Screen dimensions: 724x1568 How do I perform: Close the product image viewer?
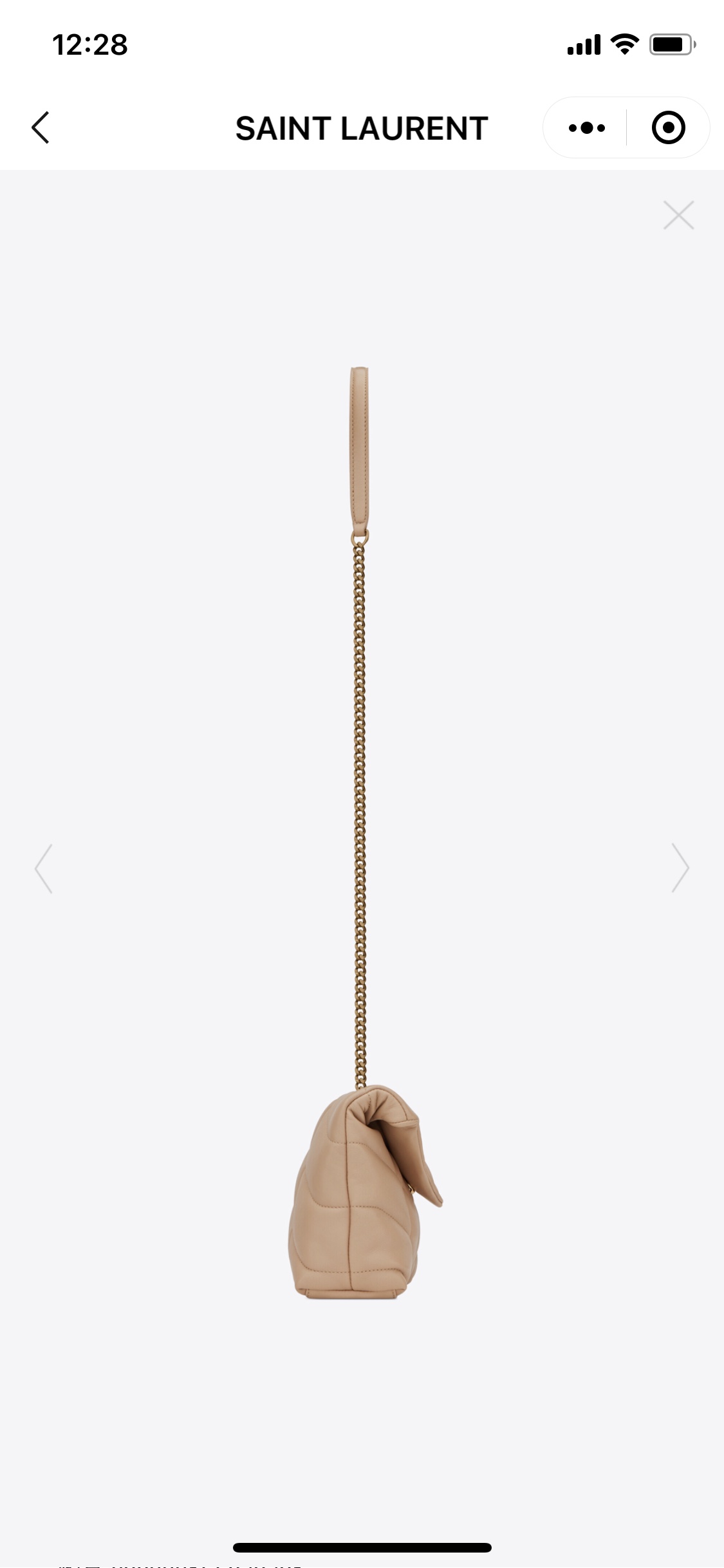click(x=678, y=215)
